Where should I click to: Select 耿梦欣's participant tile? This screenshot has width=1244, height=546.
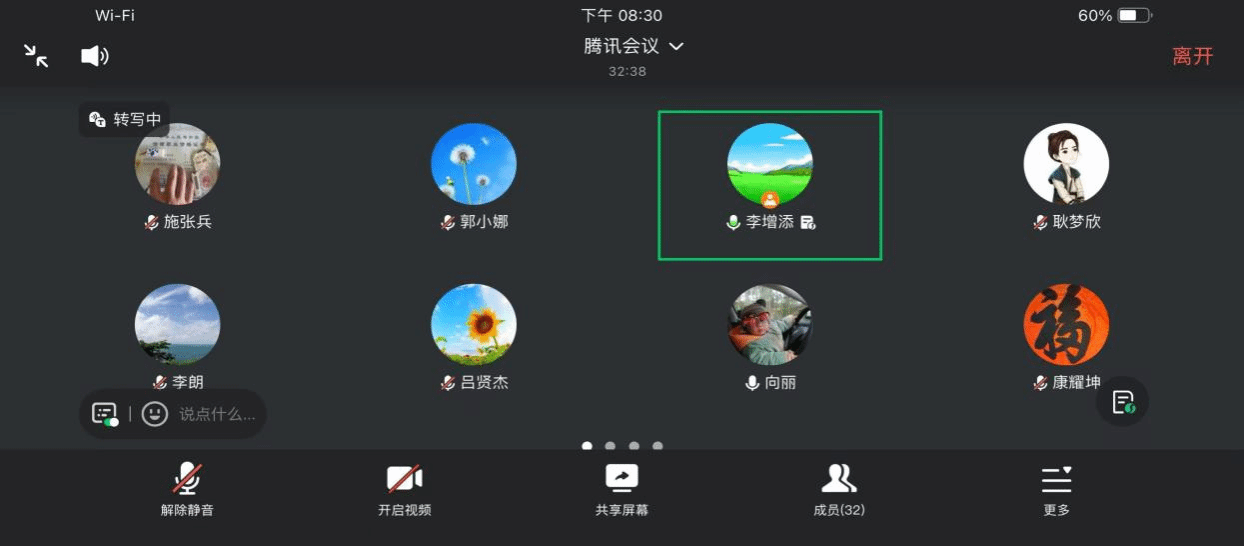coord(1066,176)
